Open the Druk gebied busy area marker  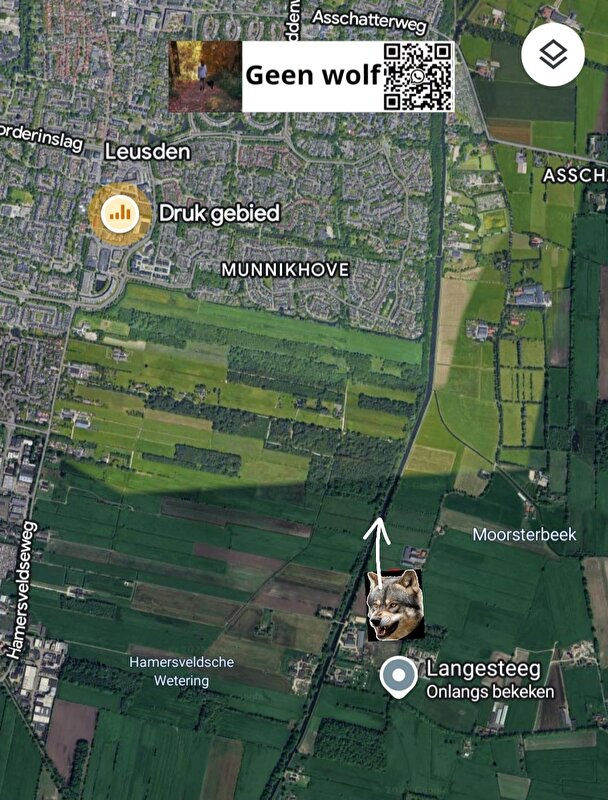click(120, 213)
